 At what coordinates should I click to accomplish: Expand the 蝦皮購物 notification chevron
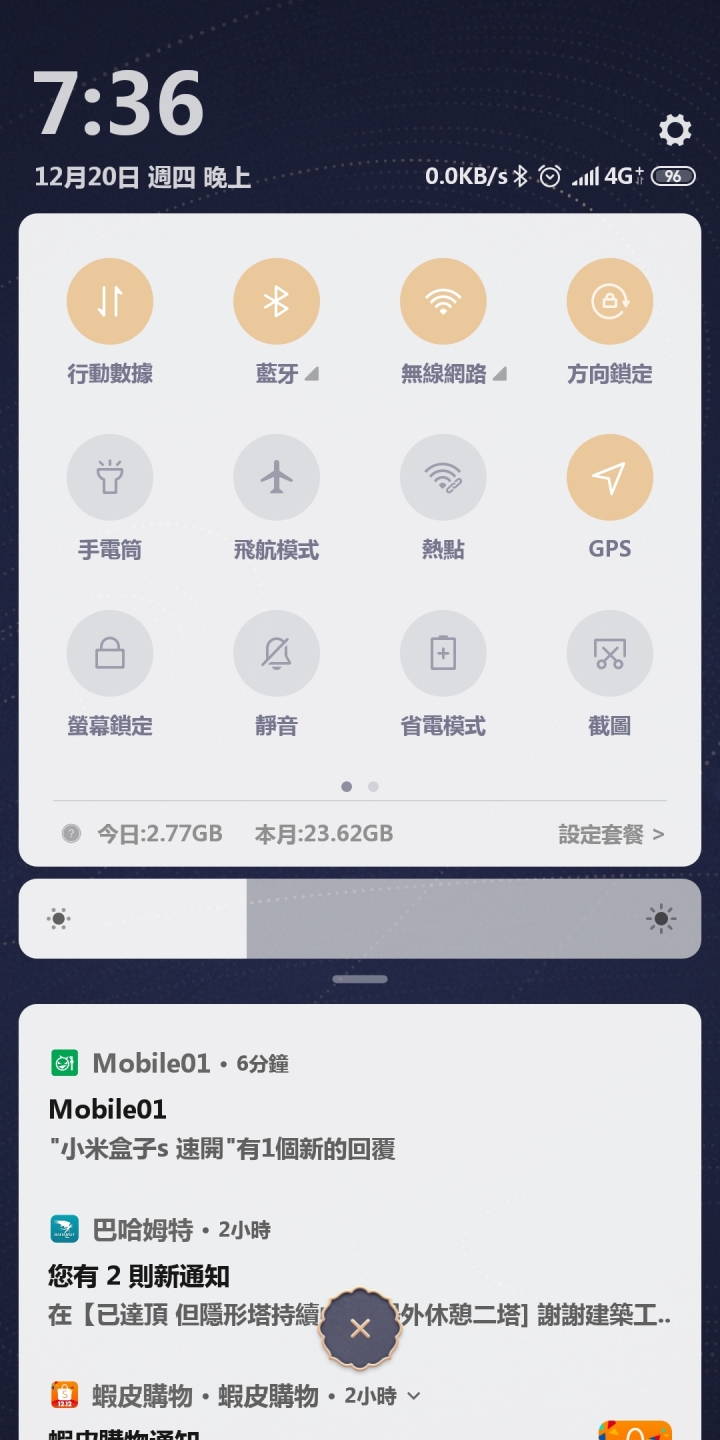[x=414, y=1396]
